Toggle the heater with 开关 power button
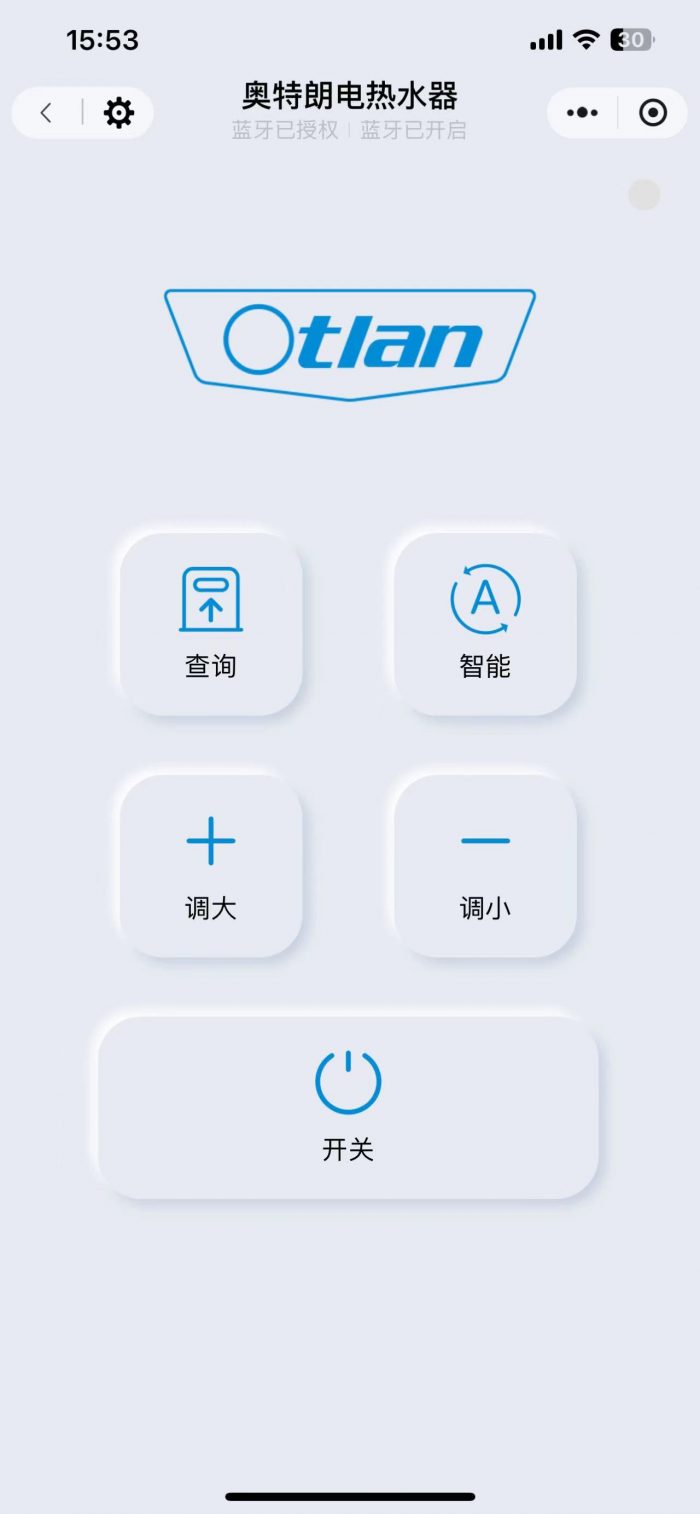The image size is (700, 1514). (348, 1107)
